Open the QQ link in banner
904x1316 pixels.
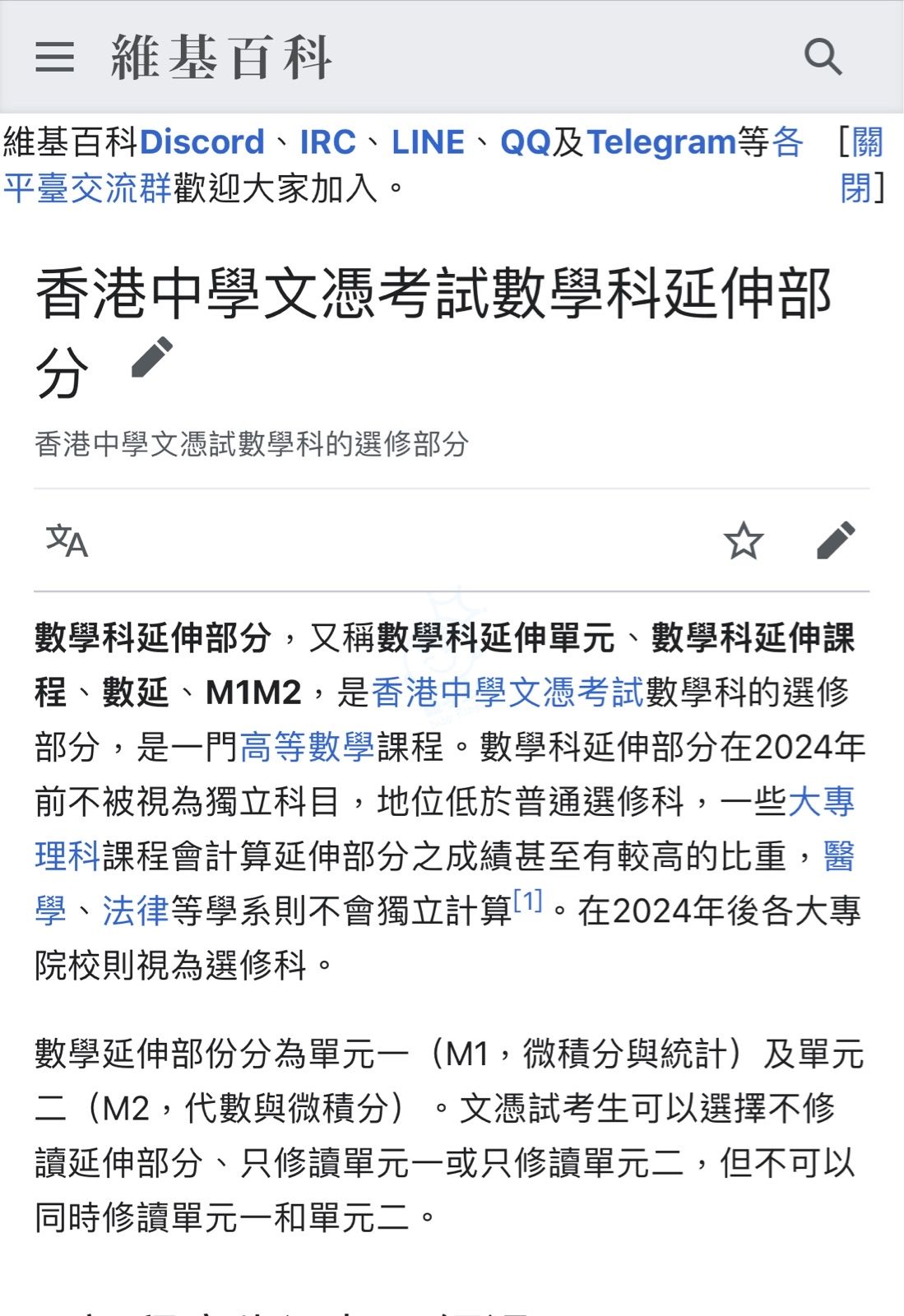(525, 142)
